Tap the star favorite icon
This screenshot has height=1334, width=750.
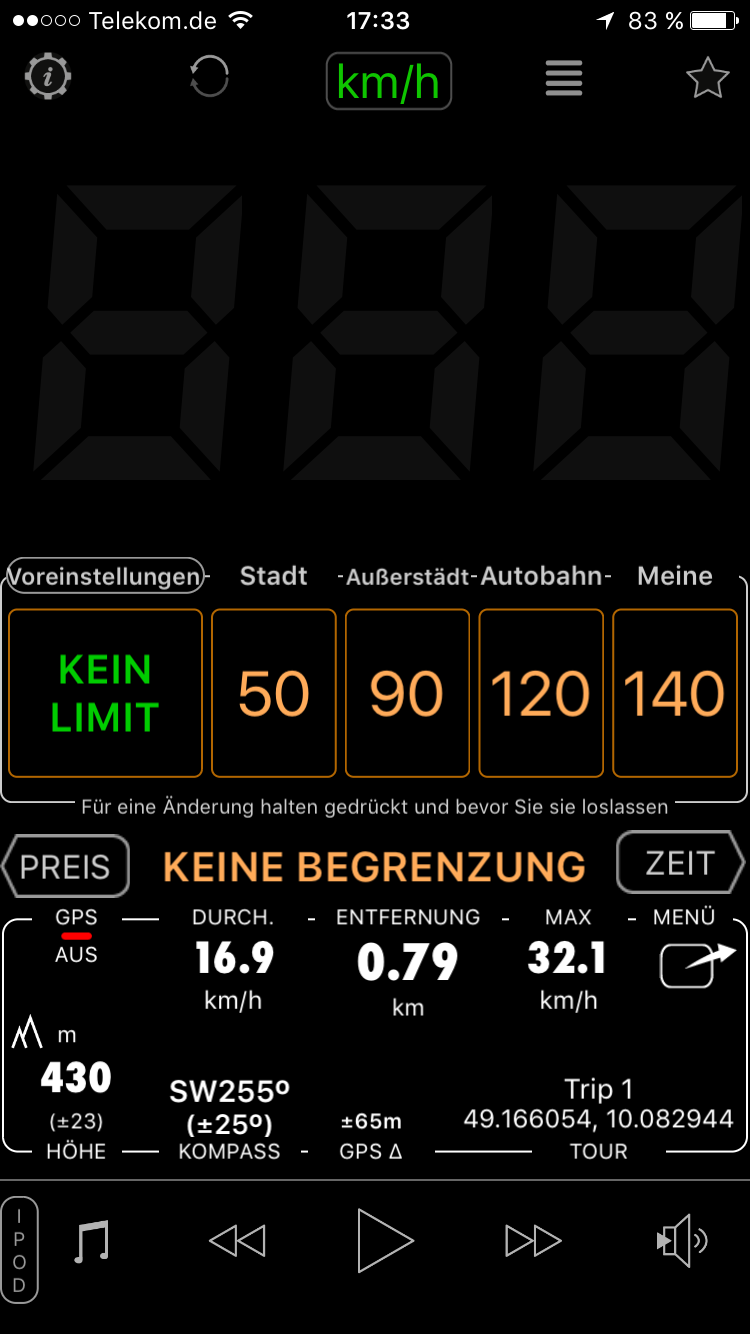pyautogui.click(x=707, y=78)
